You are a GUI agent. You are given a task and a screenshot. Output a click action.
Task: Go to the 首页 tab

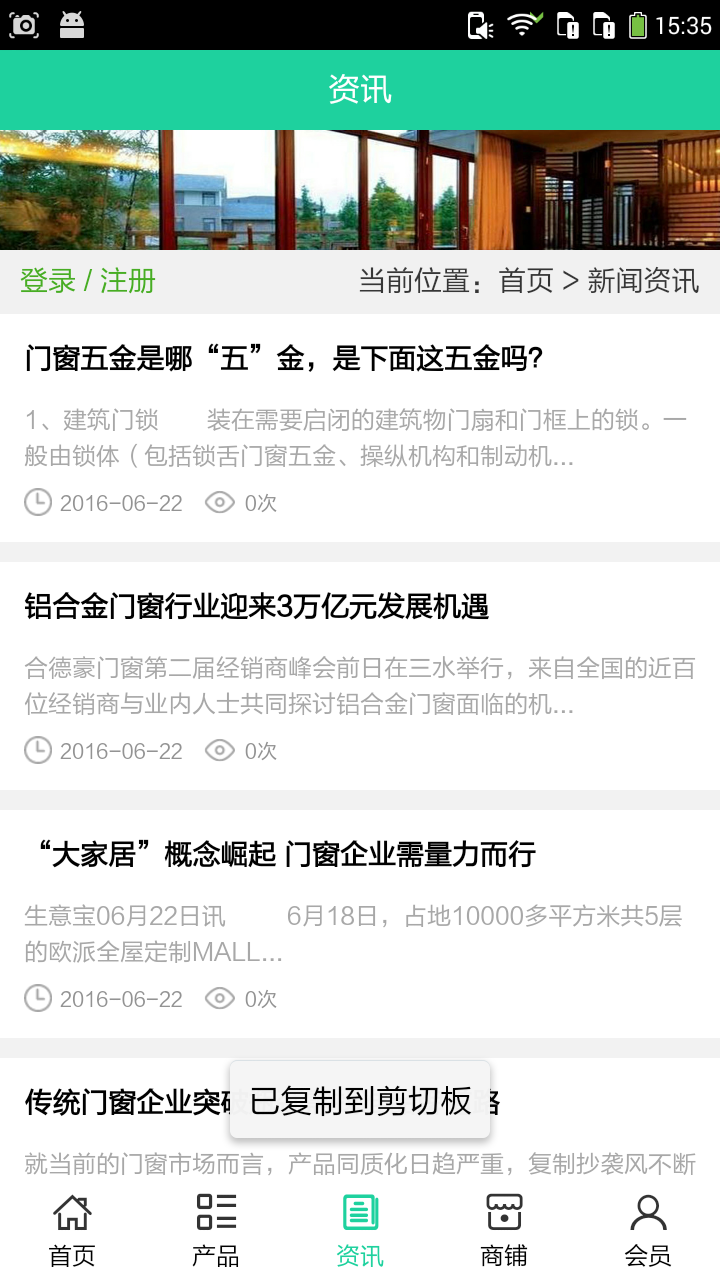pyautogui.click(x=72, y=1230)
